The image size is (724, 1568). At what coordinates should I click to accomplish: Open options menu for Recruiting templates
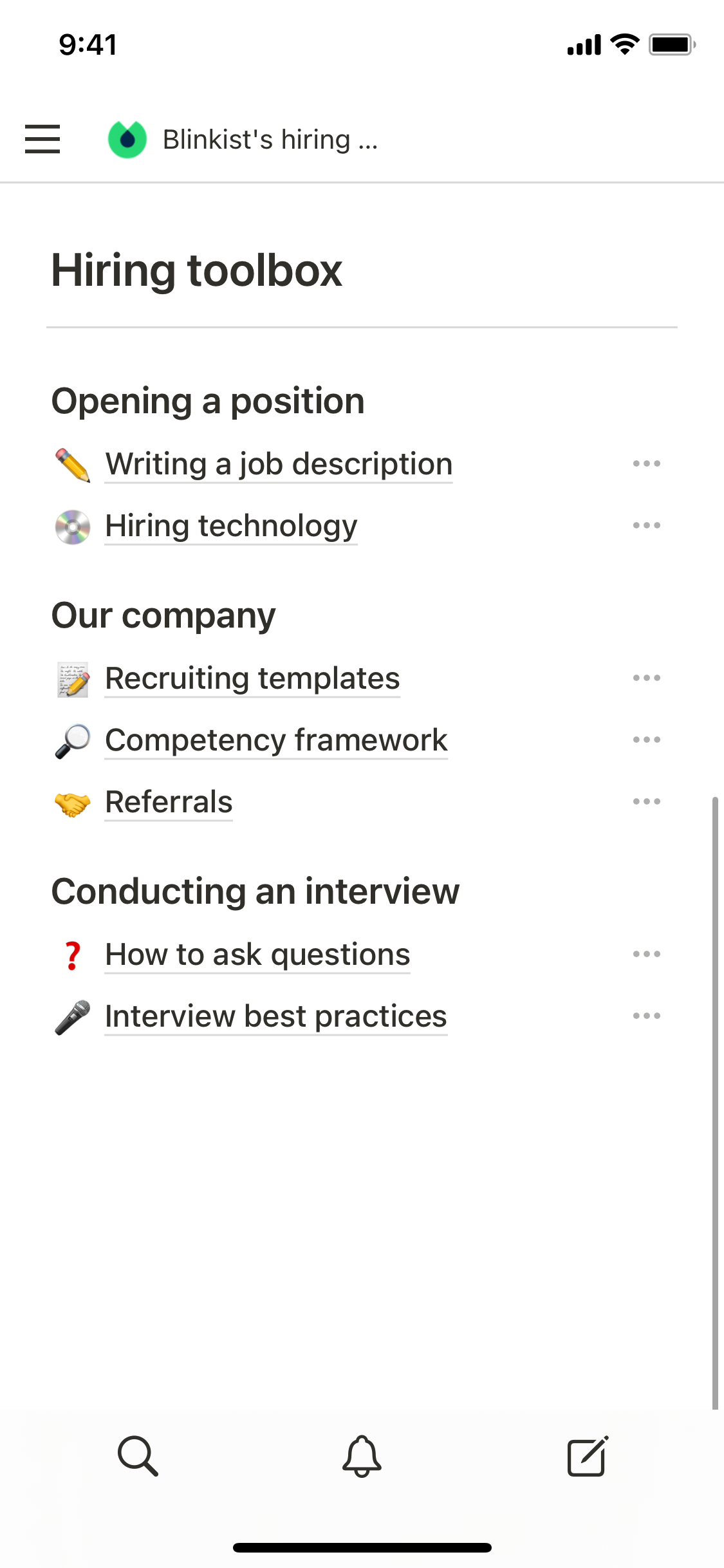(646, 678)
